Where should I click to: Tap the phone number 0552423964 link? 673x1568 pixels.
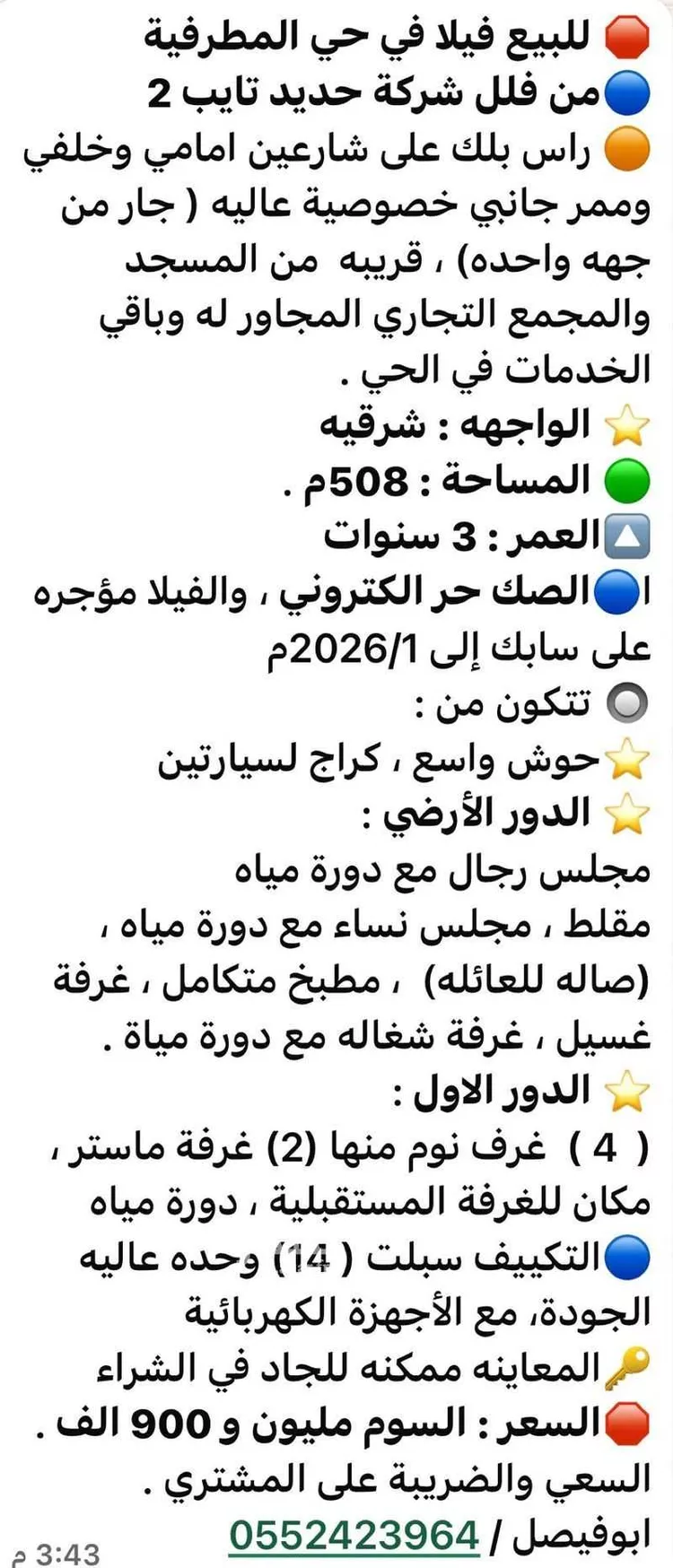354,1535
